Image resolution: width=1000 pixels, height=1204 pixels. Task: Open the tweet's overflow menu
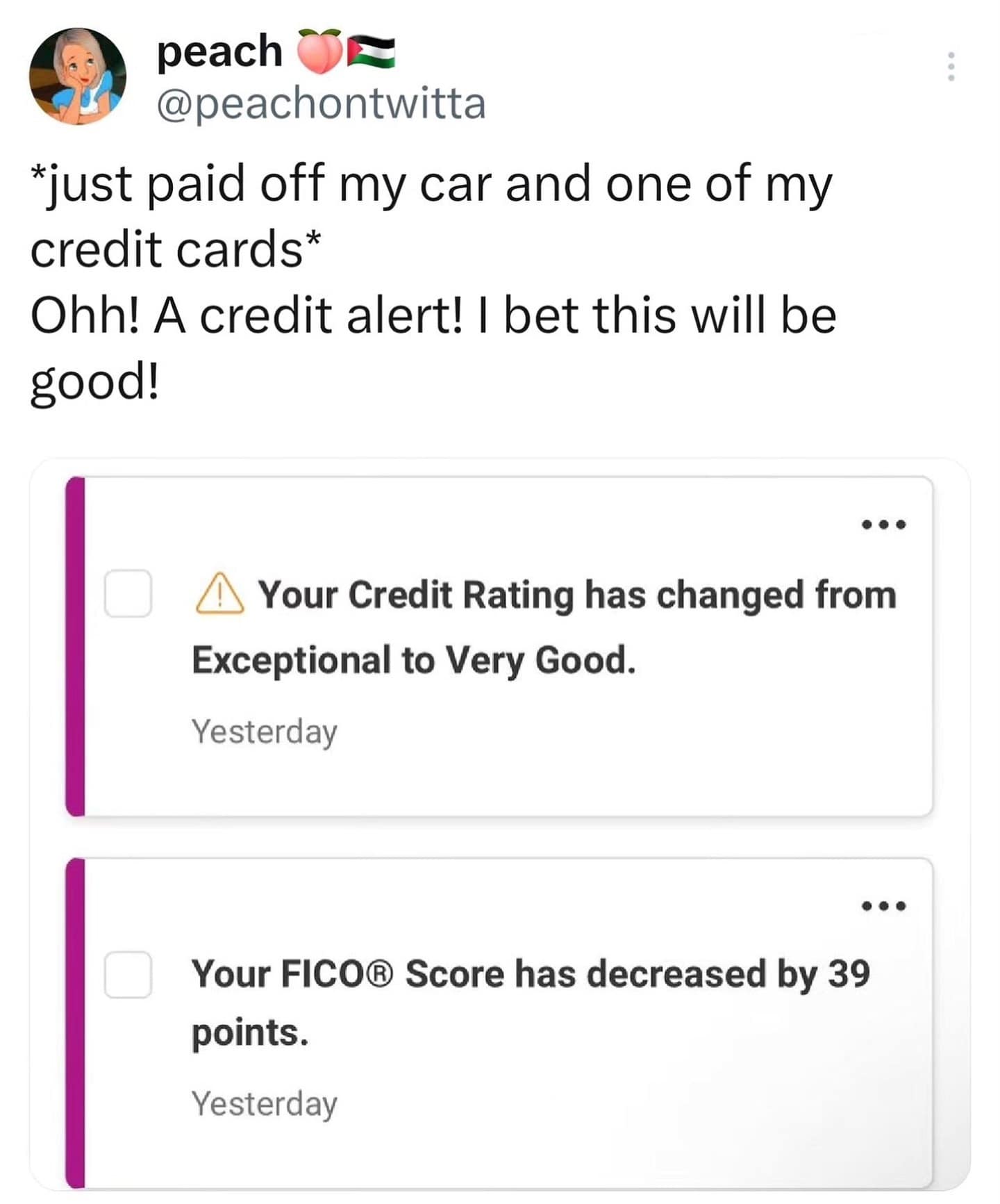pos(951,67)
